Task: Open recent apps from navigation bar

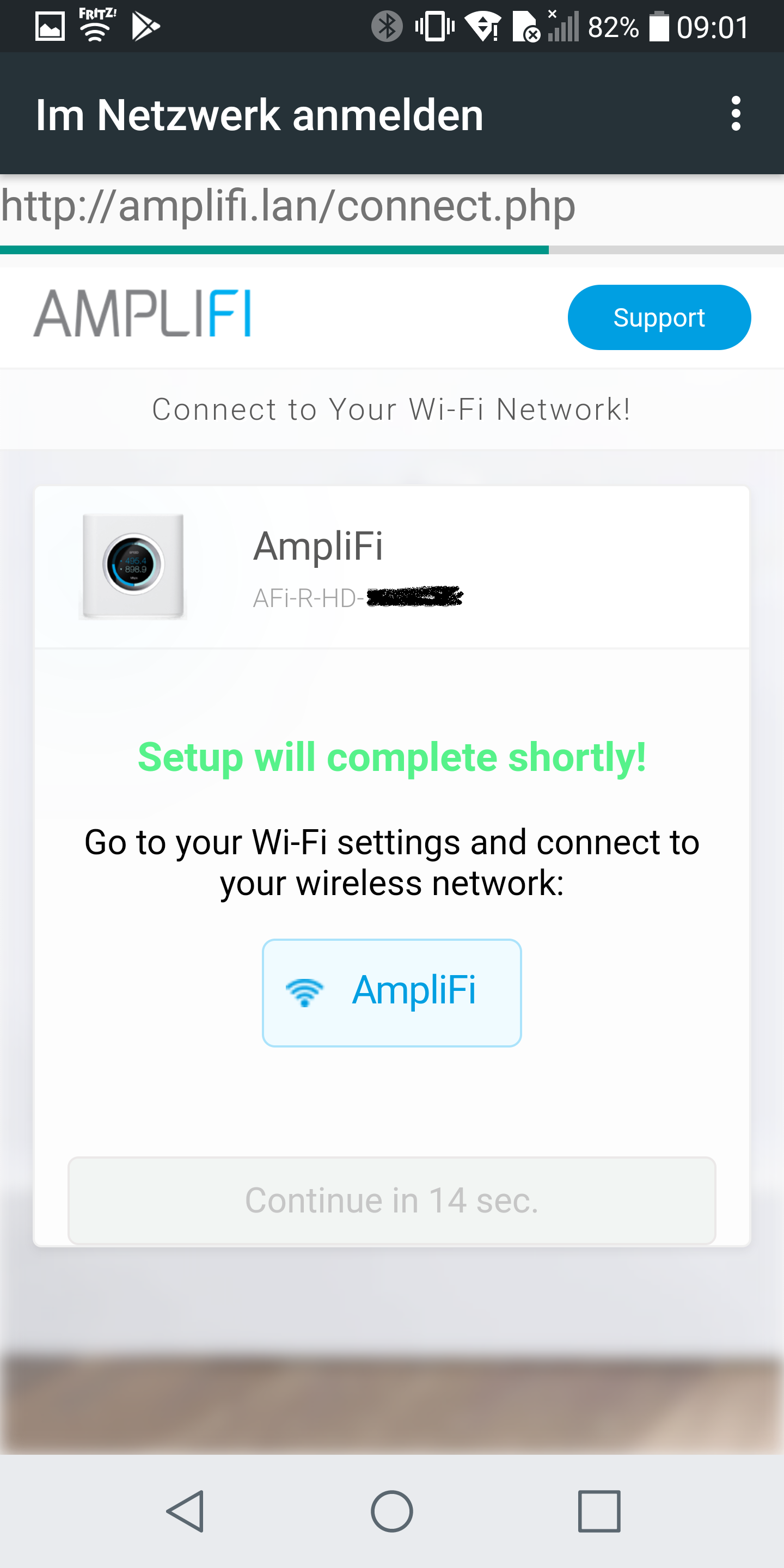Action: coord(599,1511)
